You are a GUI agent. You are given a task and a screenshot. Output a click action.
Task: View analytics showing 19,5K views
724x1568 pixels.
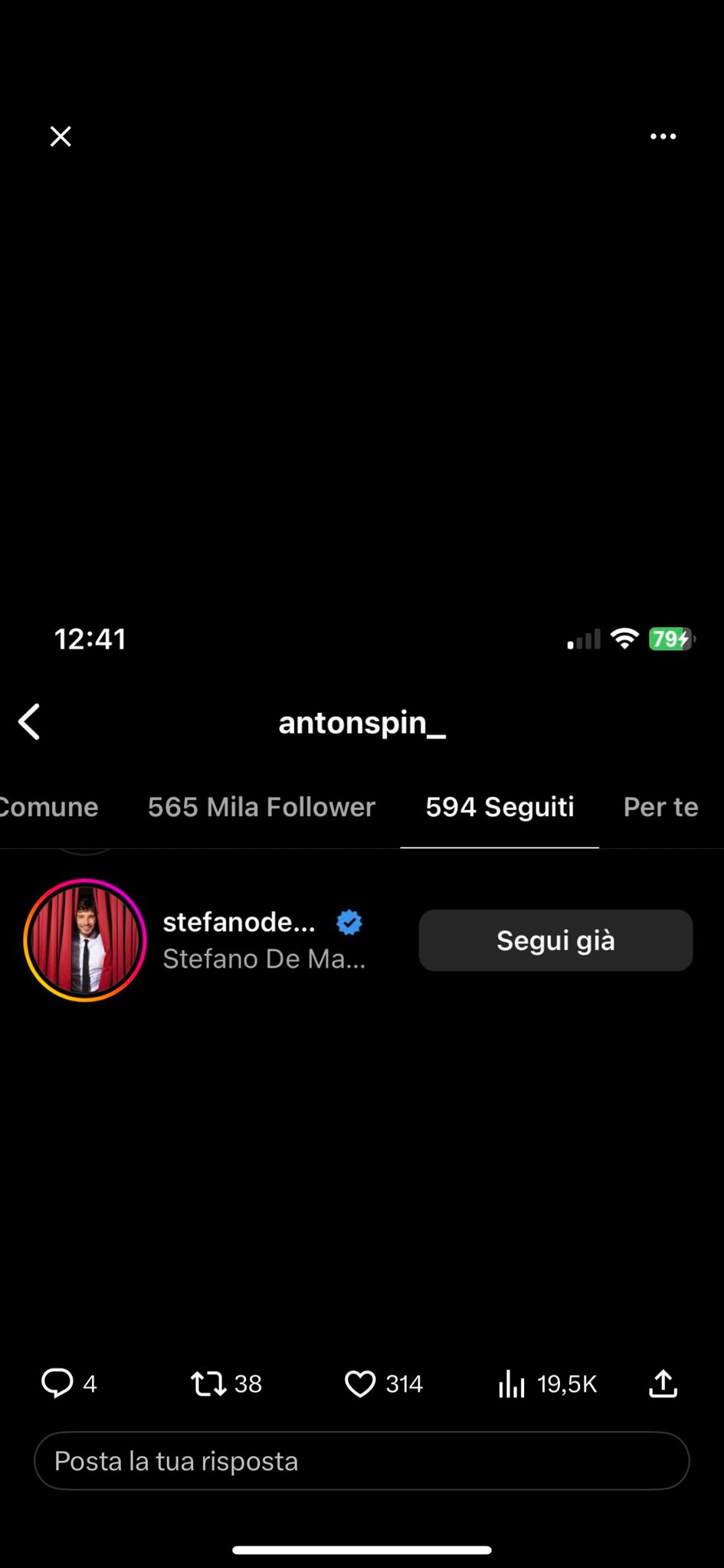547,1383
